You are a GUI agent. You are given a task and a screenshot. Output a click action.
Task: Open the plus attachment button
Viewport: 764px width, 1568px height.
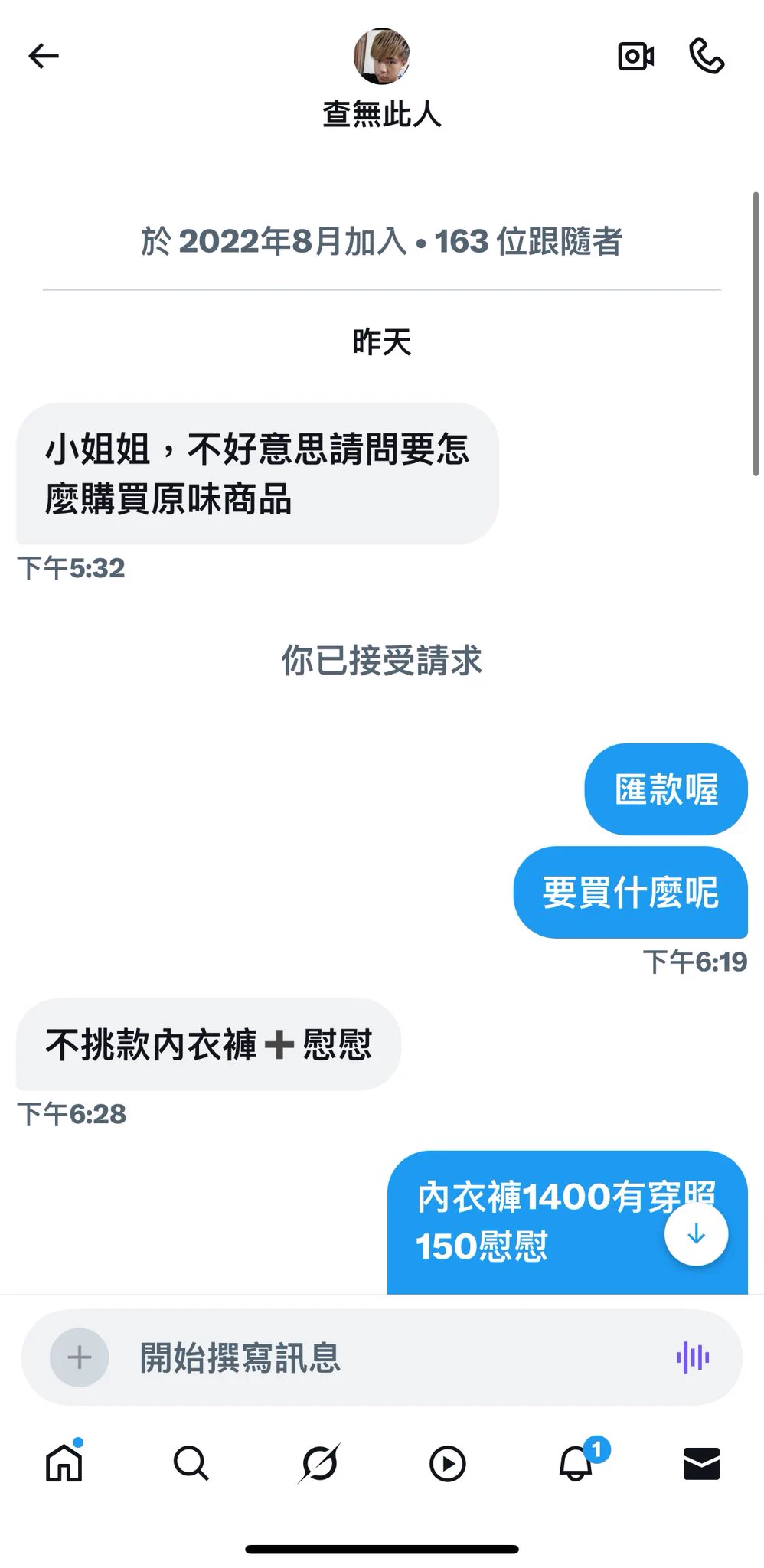click(80, 1357)
